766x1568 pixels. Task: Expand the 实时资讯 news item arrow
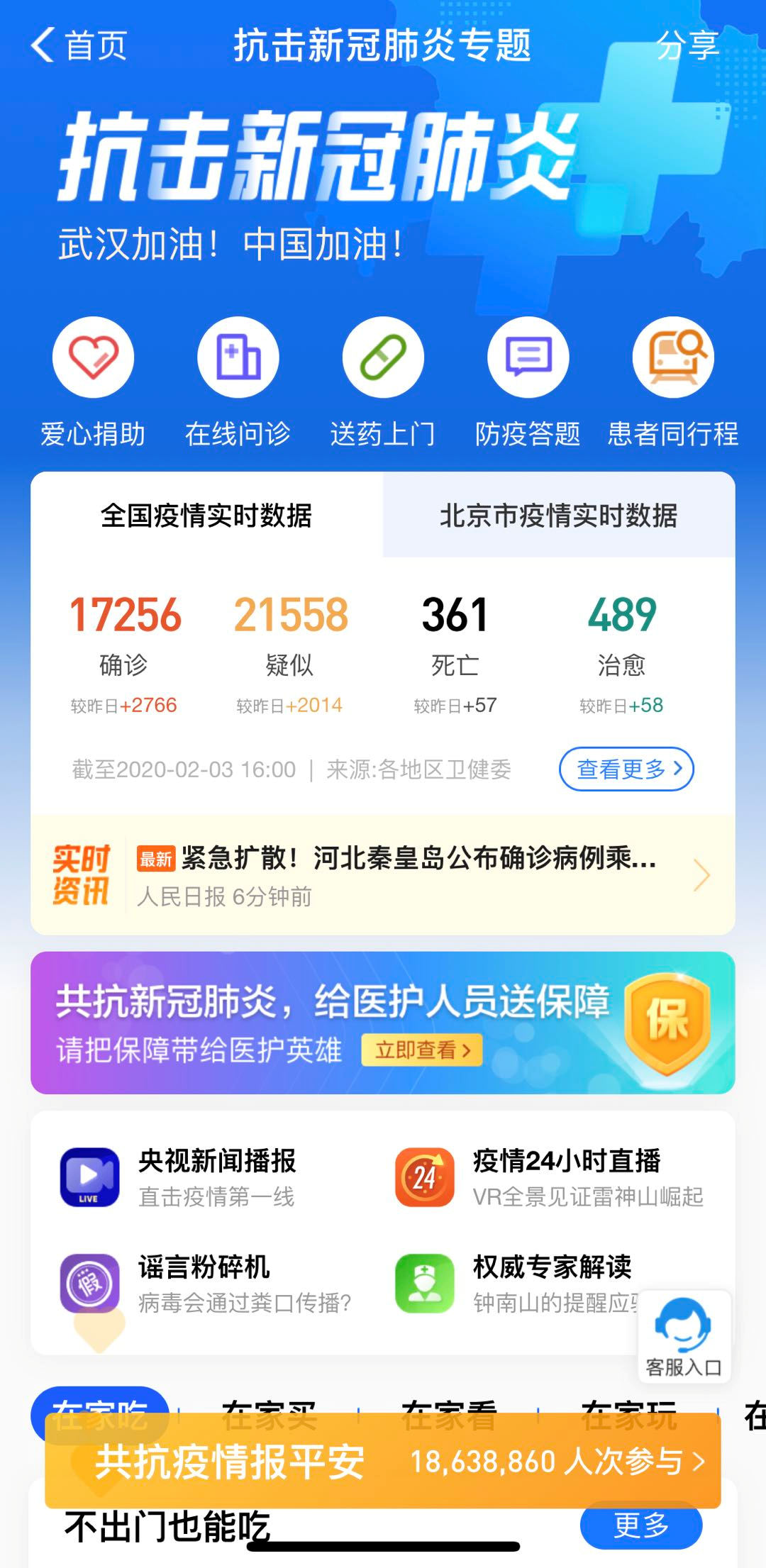coord(702,876)
